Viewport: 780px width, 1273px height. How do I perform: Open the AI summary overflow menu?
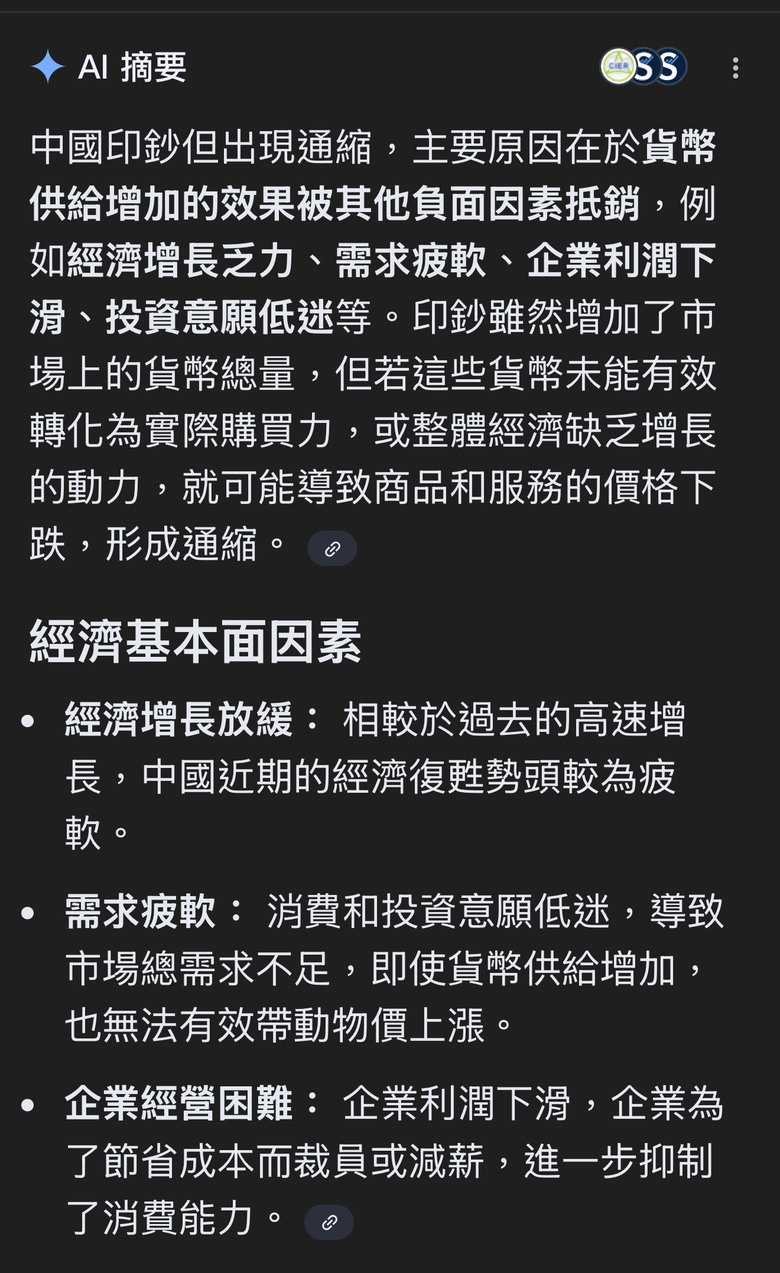tap(735, 68)
